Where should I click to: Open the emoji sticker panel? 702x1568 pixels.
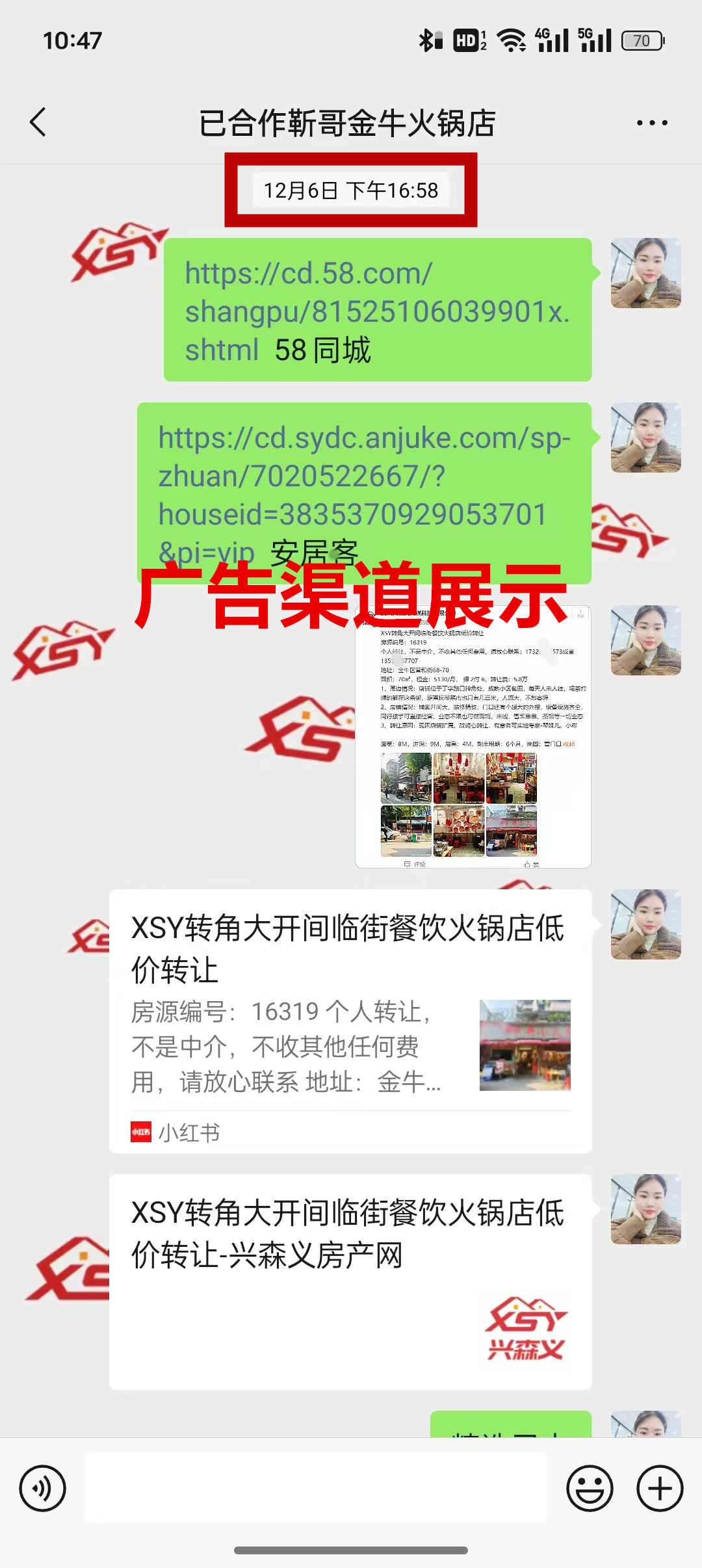point(590,1488)
